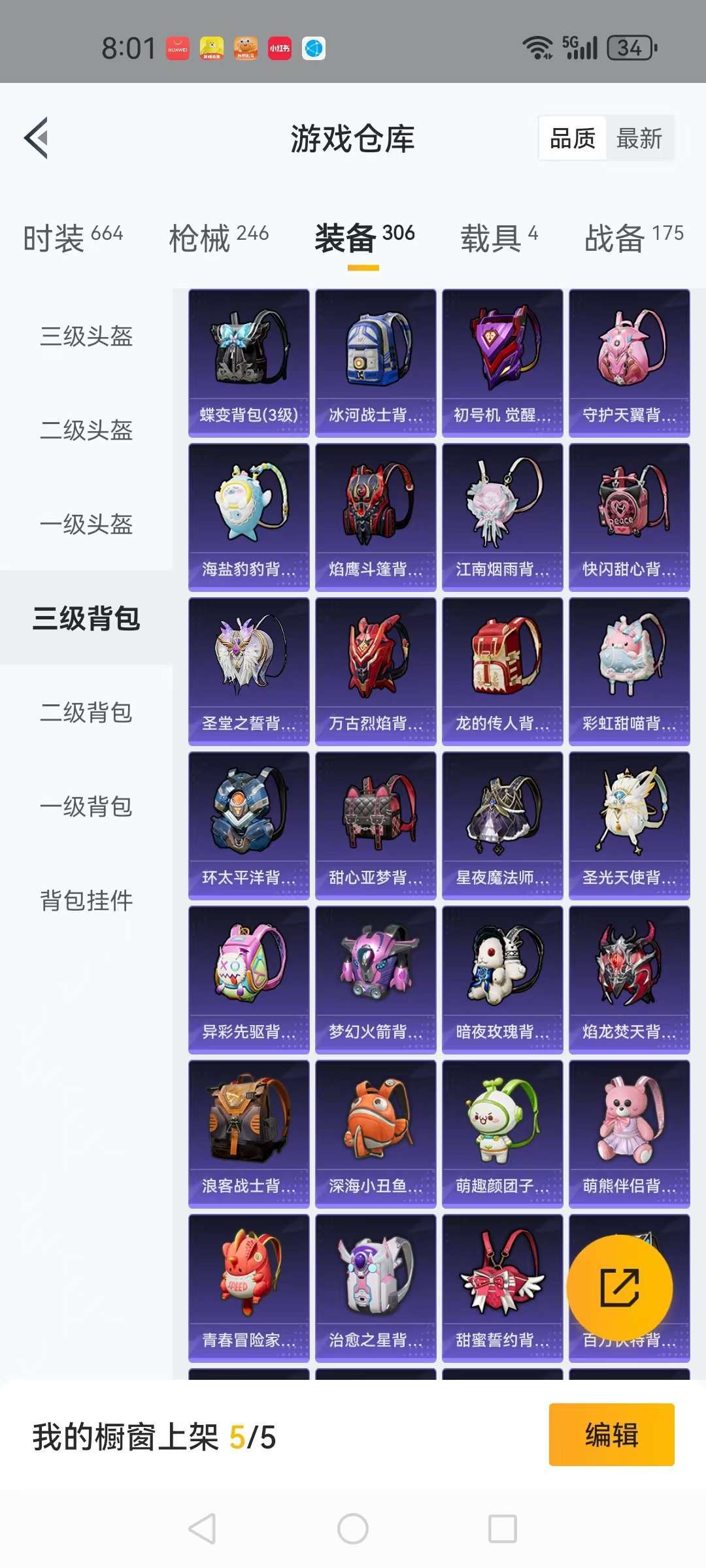Open the 龙的传人 backpack tile

pos(502,671)
